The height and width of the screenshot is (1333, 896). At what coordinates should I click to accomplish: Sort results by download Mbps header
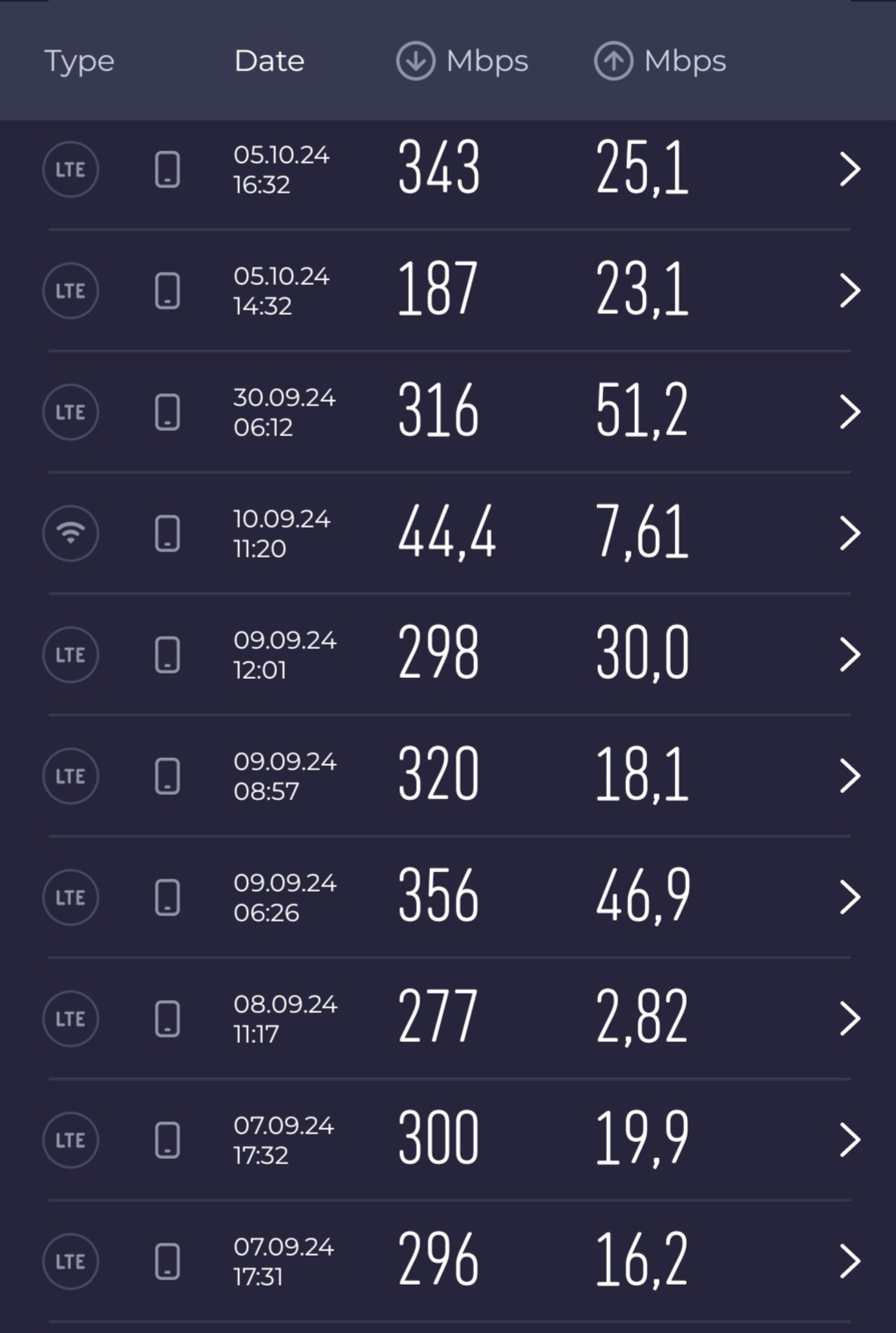[x=463, y=62]
